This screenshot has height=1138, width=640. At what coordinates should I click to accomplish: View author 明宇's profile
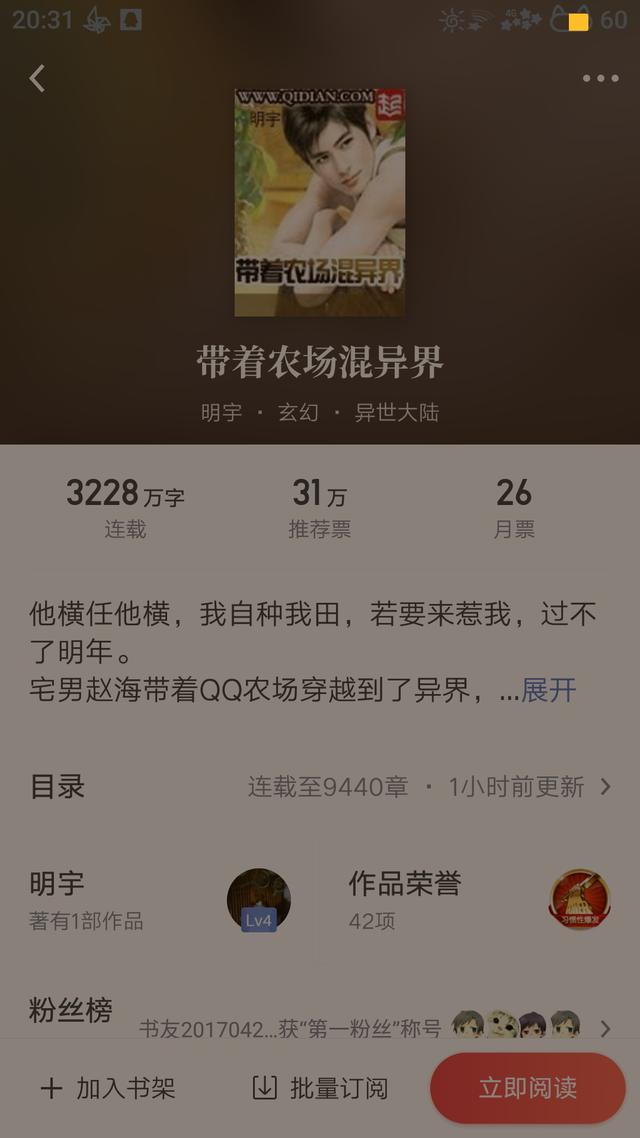160,900
